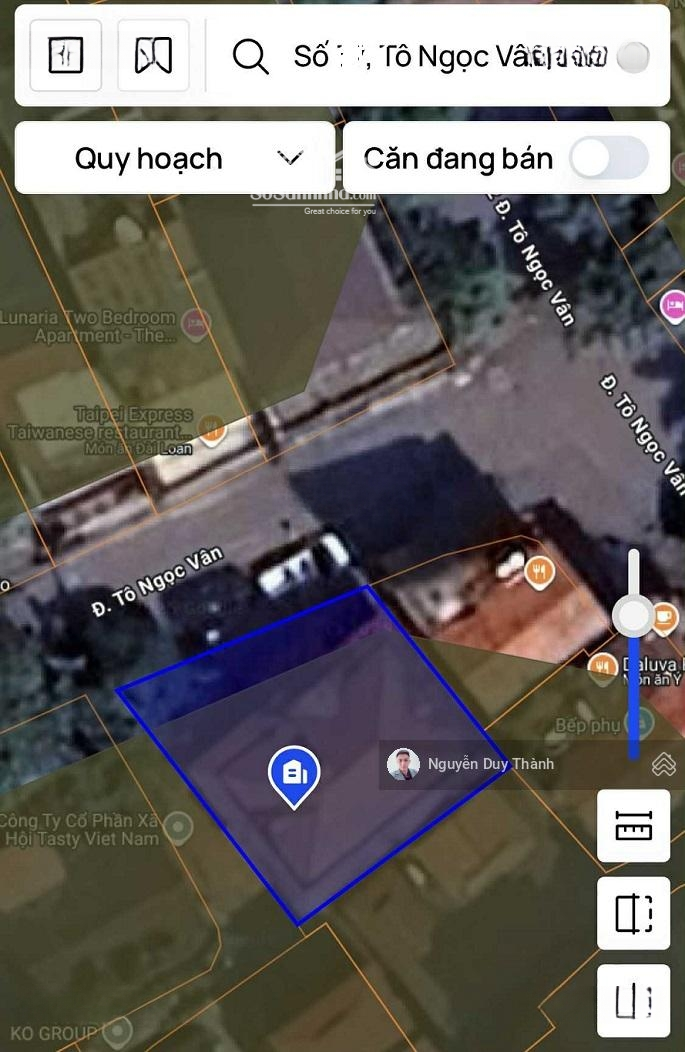This screenshot has height=1052, width=685.
Task: Tap the parcel split tool with dashed side
Action: (x=633, y=913)
